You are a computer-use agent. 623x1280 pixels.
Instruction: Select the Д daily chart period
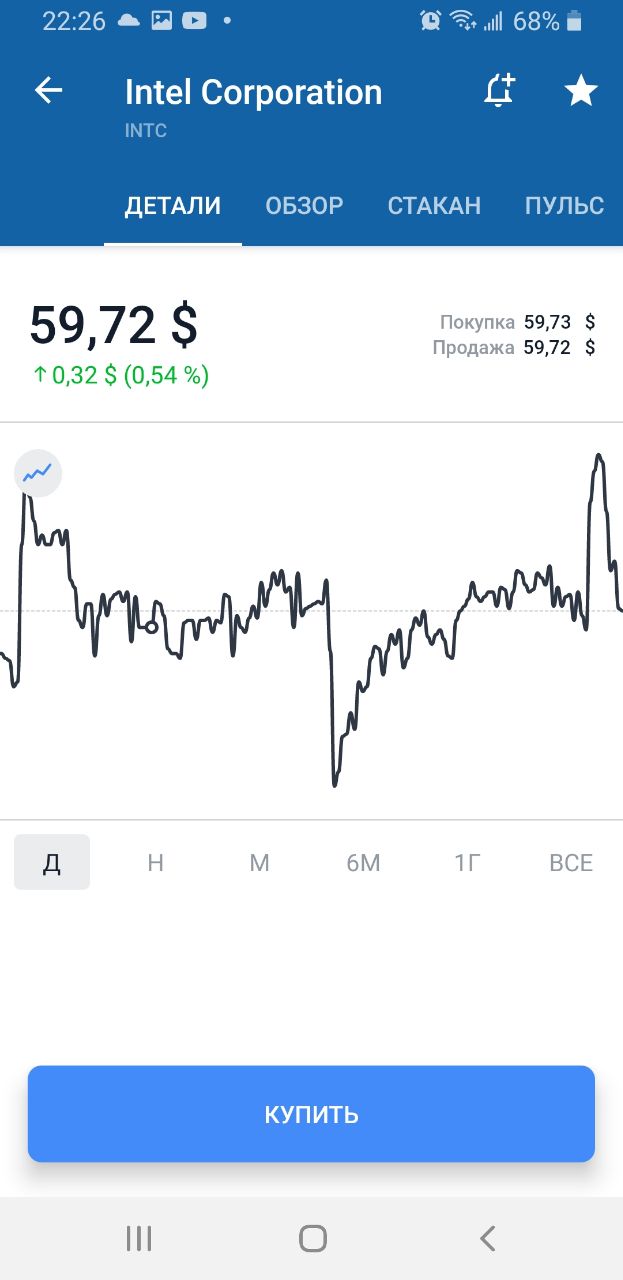tap(52, 862)
